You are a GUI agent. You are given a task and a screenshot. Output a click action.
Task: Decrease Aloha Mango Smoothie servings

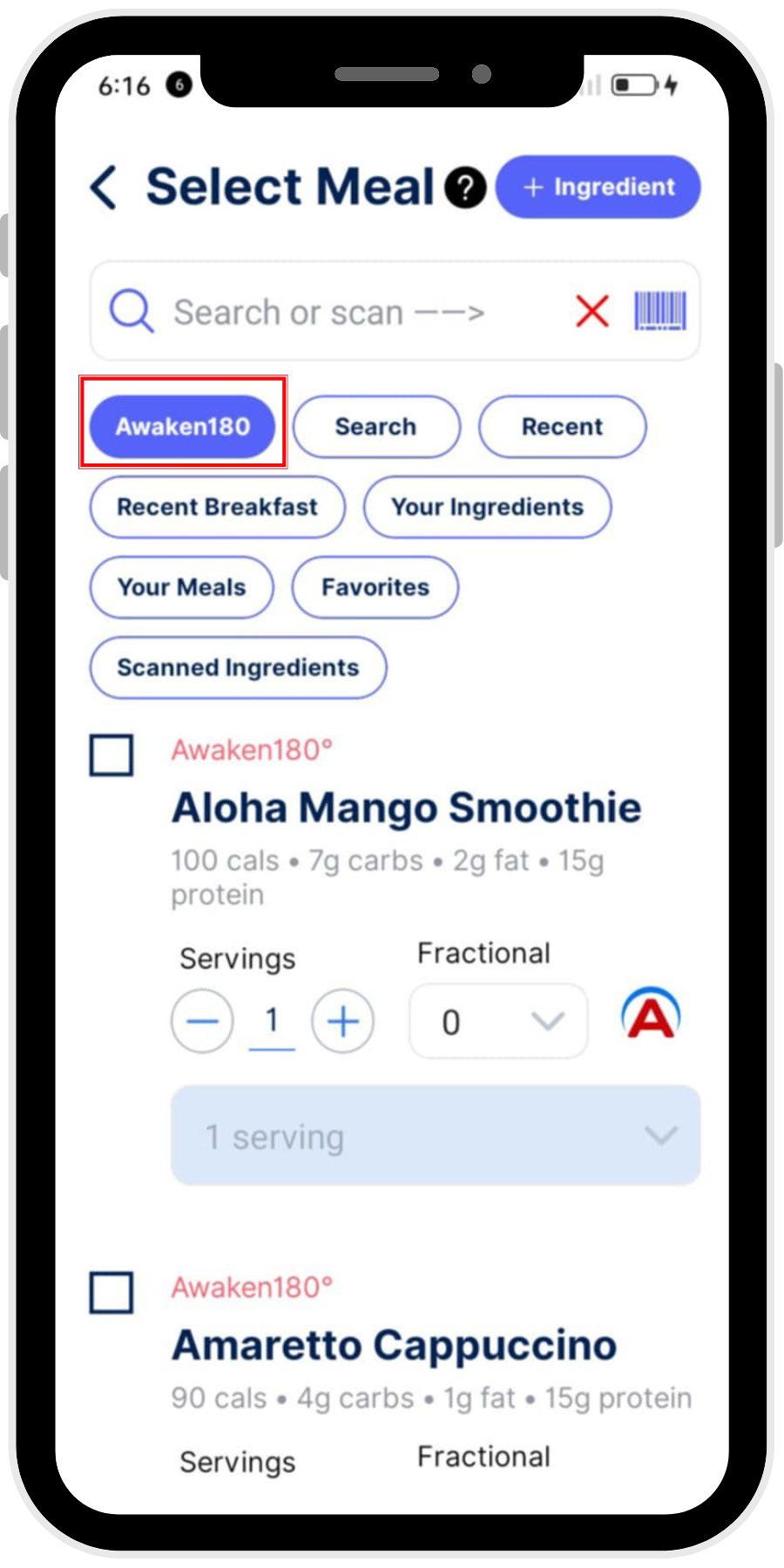pos(202,1021)
